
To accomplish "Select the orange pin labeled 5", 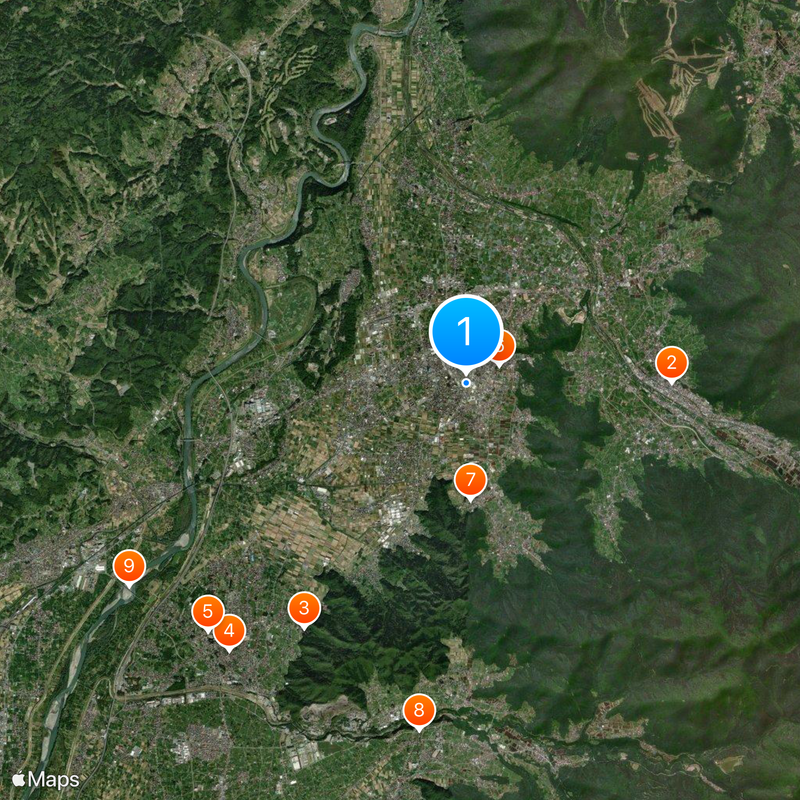I will pyautogui.click(x=207, y=610).
